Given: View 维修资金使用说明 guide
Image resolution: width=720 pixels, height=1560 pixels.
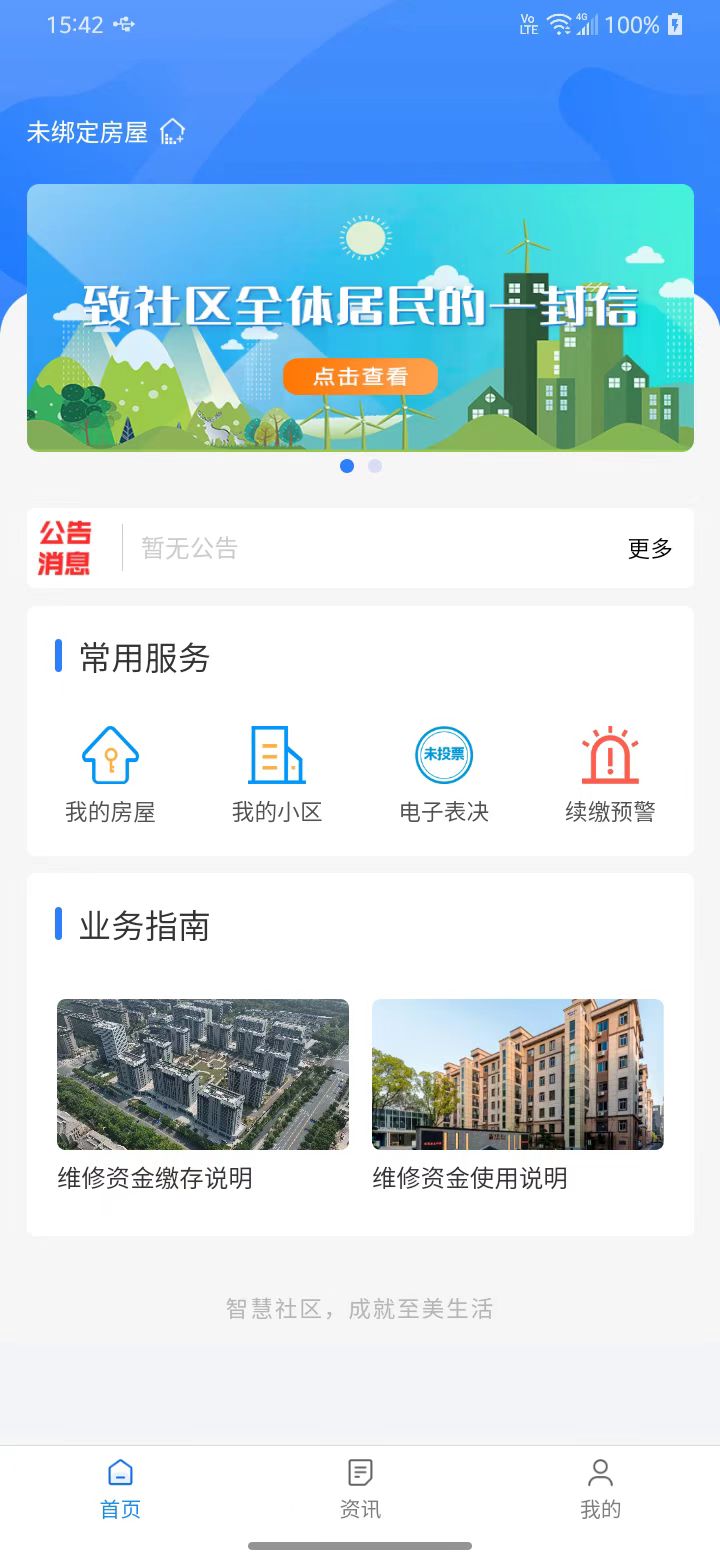Looking at the screenshot, I should (518, 1095).
